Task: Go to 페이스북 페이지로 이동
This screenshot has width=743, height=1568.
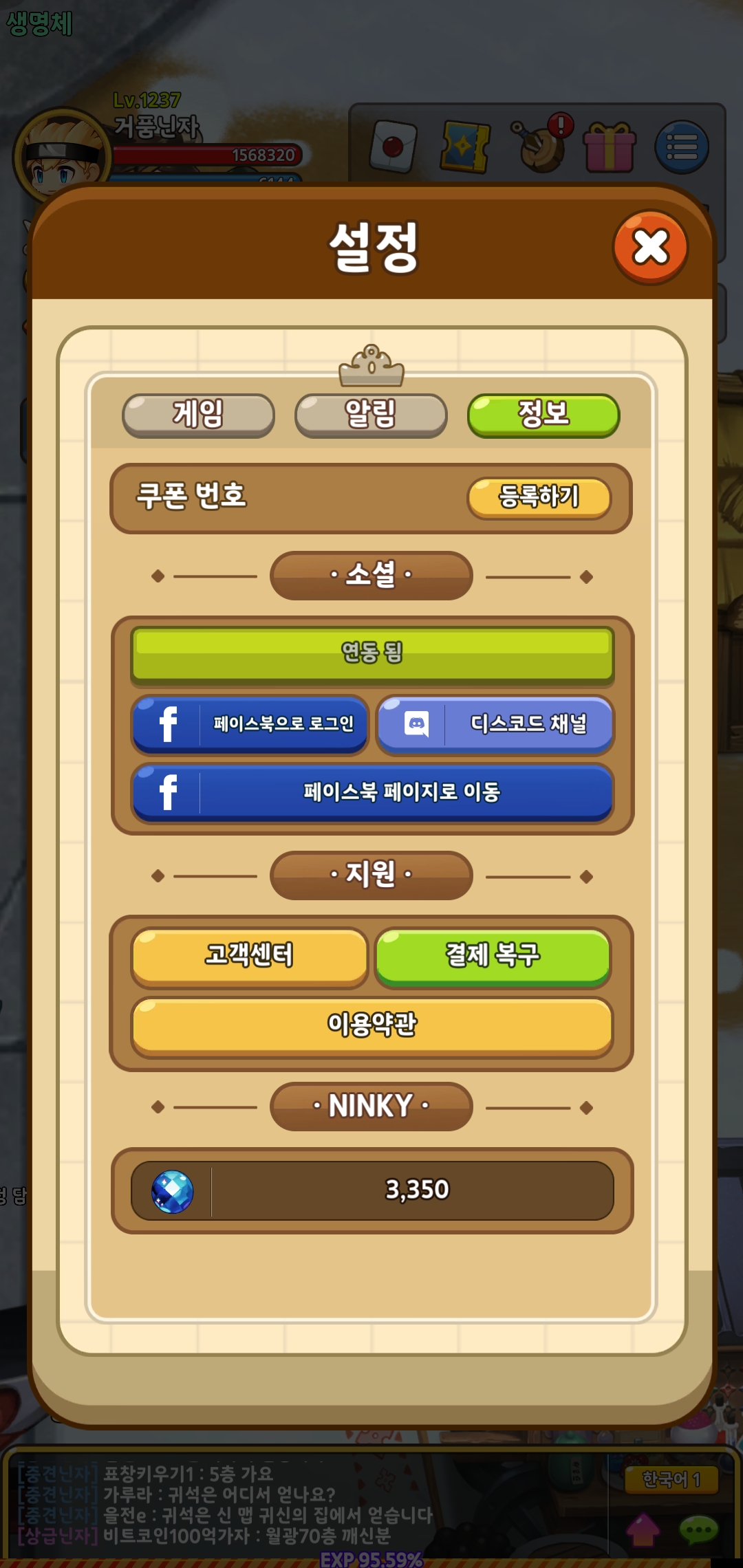Action: coord(372,792)
